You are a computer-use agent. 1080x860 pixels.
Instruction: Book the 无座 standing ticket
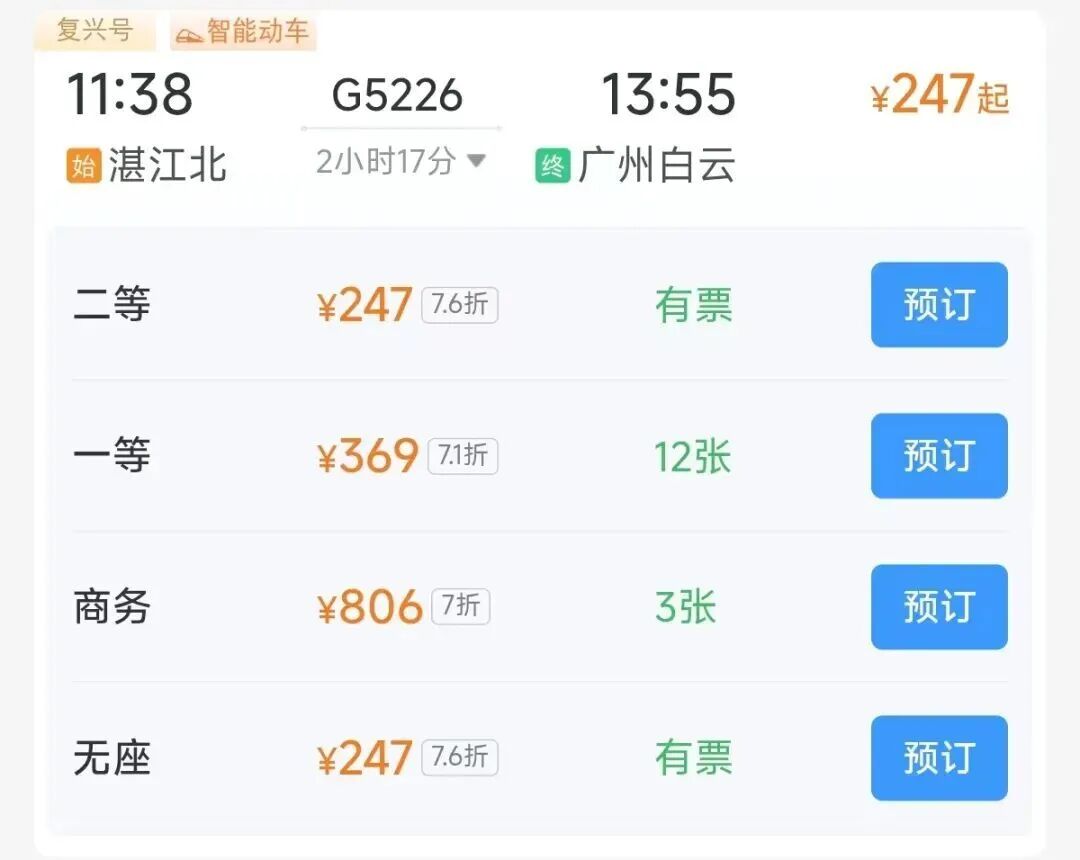pos(938,758)
